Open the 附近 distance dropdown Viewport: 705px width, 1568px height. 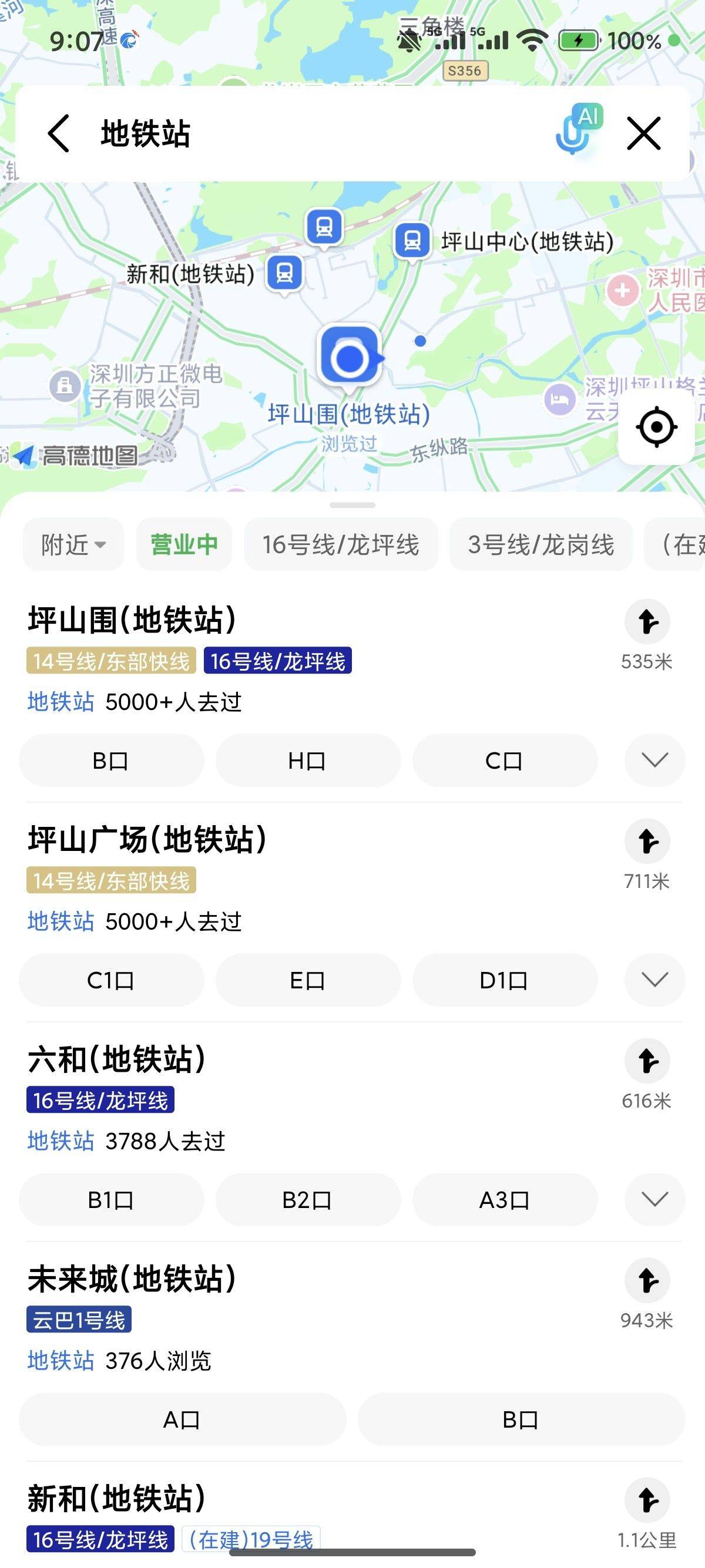[73, 544]
